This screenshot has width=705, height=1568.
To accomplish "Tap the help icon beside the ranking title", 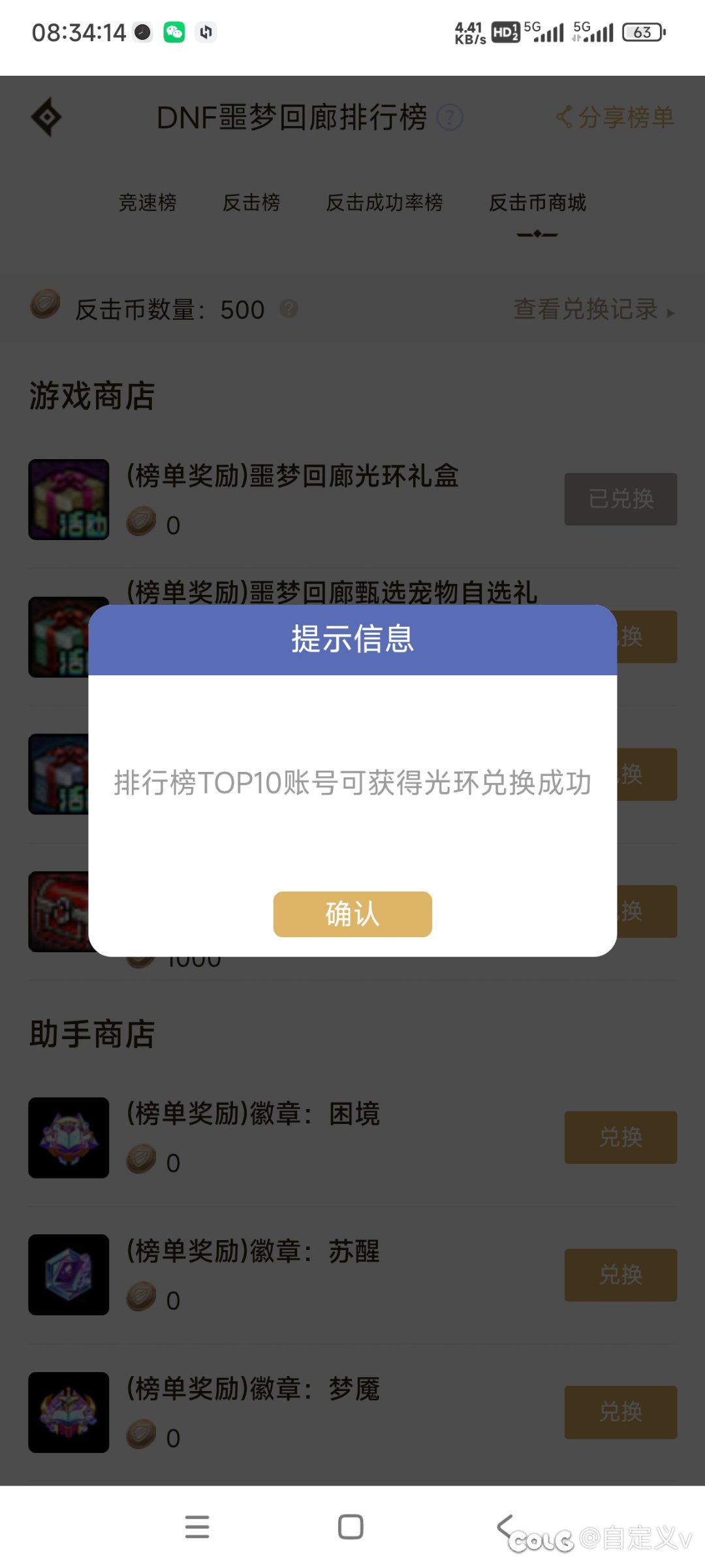I will click(x=450, y=118).
